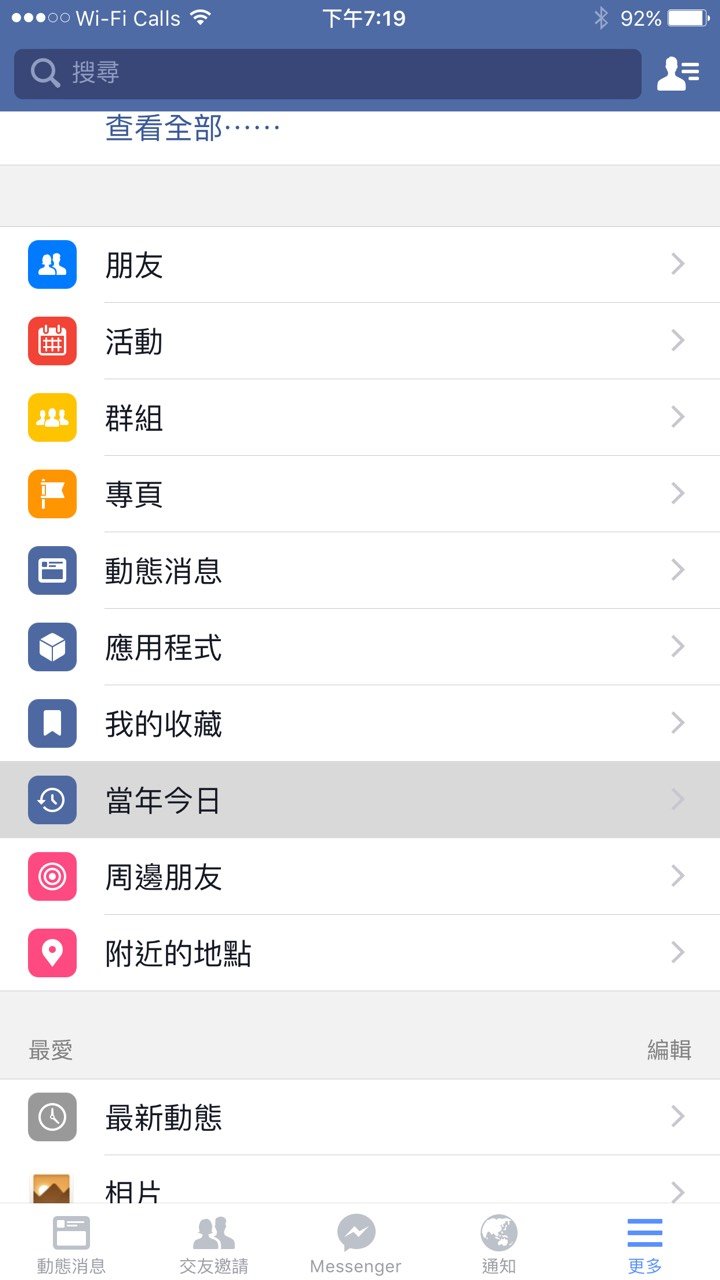Switch to the 動態消息 bottom tab
The width and height of the screenshot is (720, 1280).
point(71,1245)
